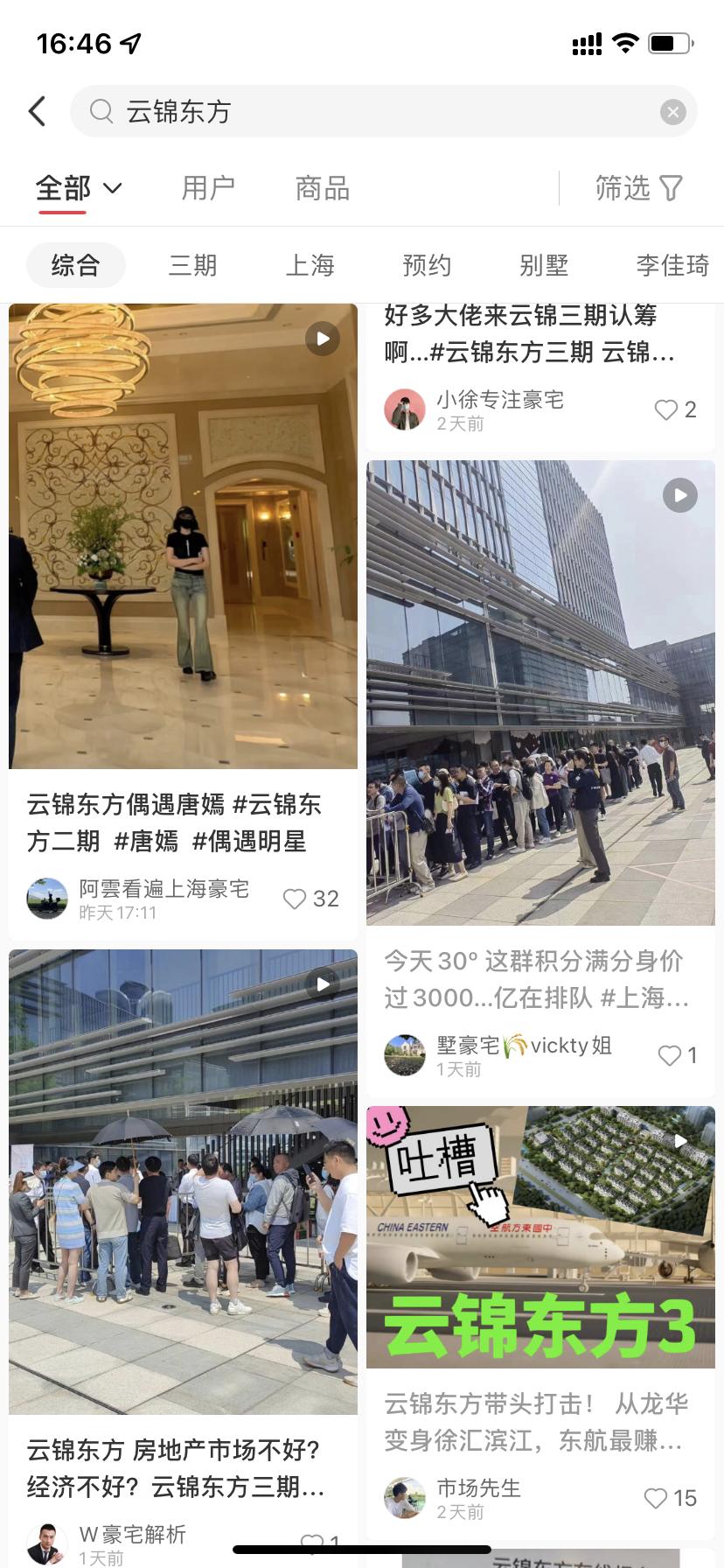Play the 唐嫣 lobby video
This screenshot has width=724, height=1568.
321,339
